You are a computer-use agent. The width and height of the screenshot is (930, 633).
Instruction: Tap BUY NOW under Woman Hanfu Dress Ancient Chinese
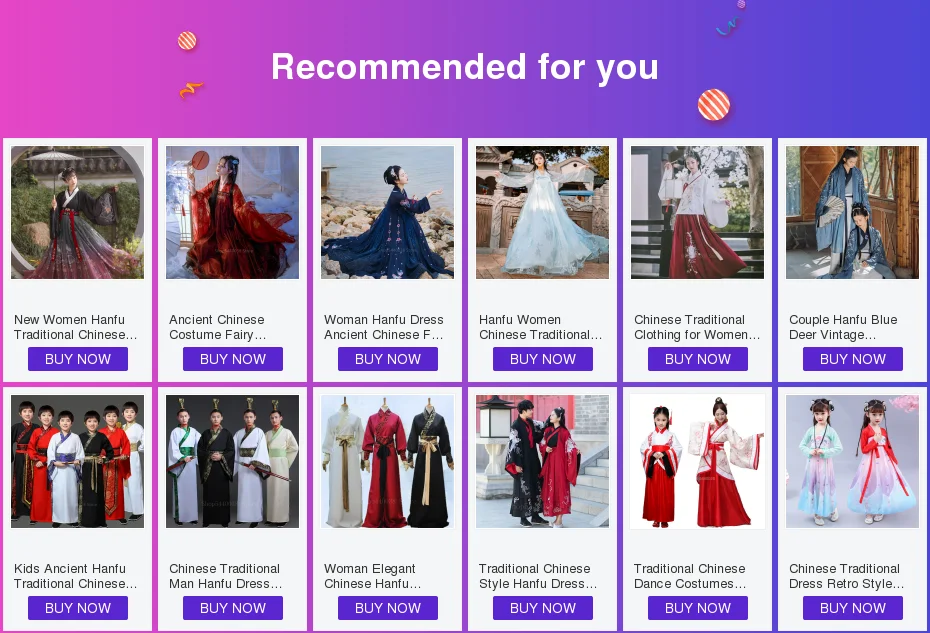388,359
